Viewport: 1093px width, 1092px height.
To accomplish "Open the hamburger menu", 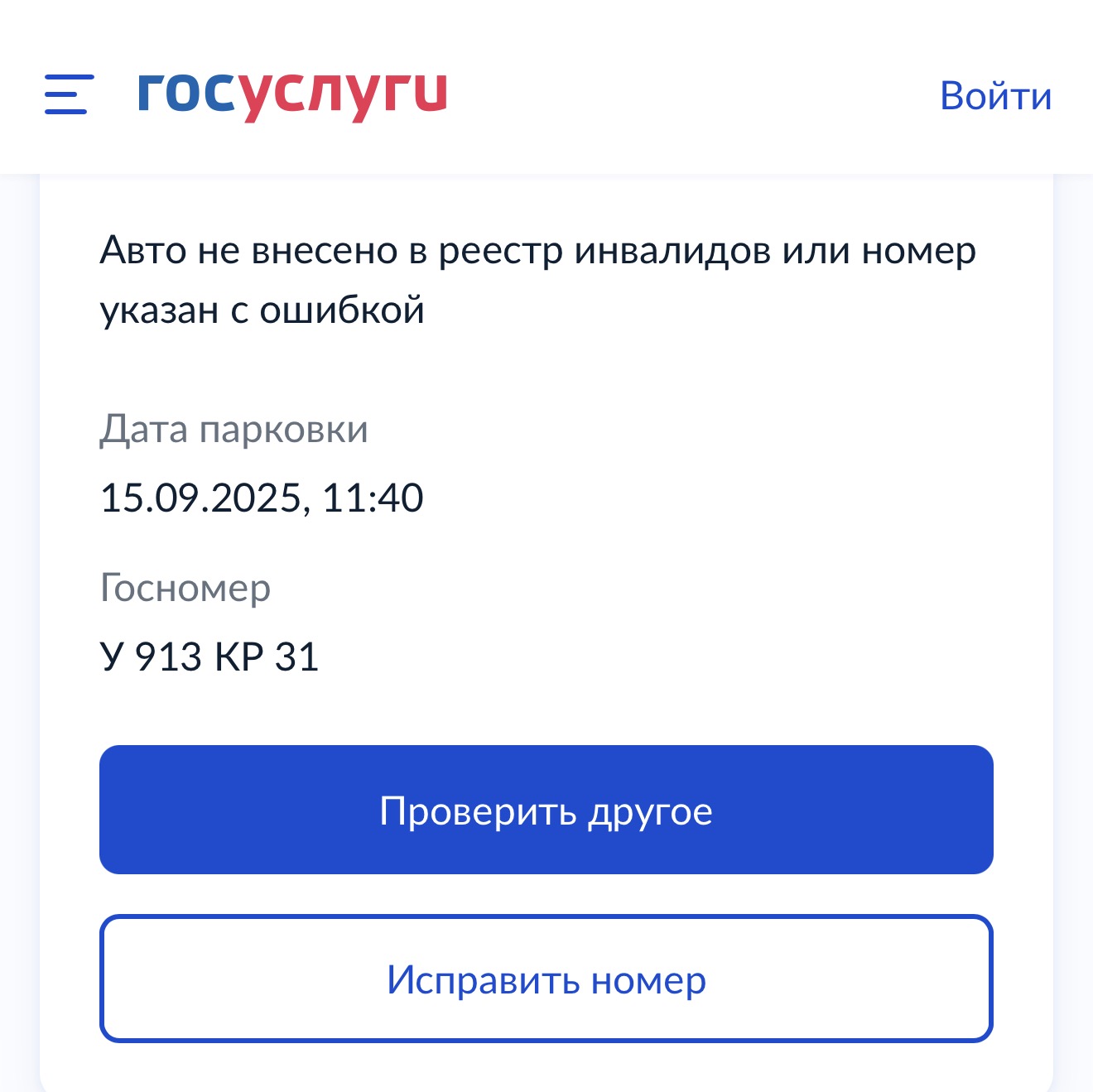I will (69, 94).
